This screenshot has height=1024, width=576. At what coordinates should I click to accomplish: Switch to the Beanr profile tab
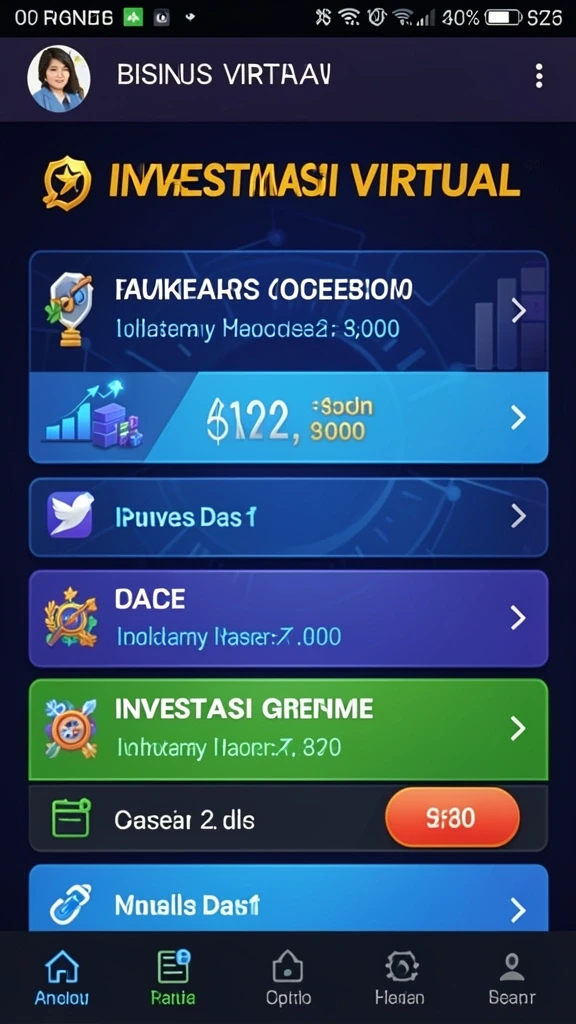point(512,977)
